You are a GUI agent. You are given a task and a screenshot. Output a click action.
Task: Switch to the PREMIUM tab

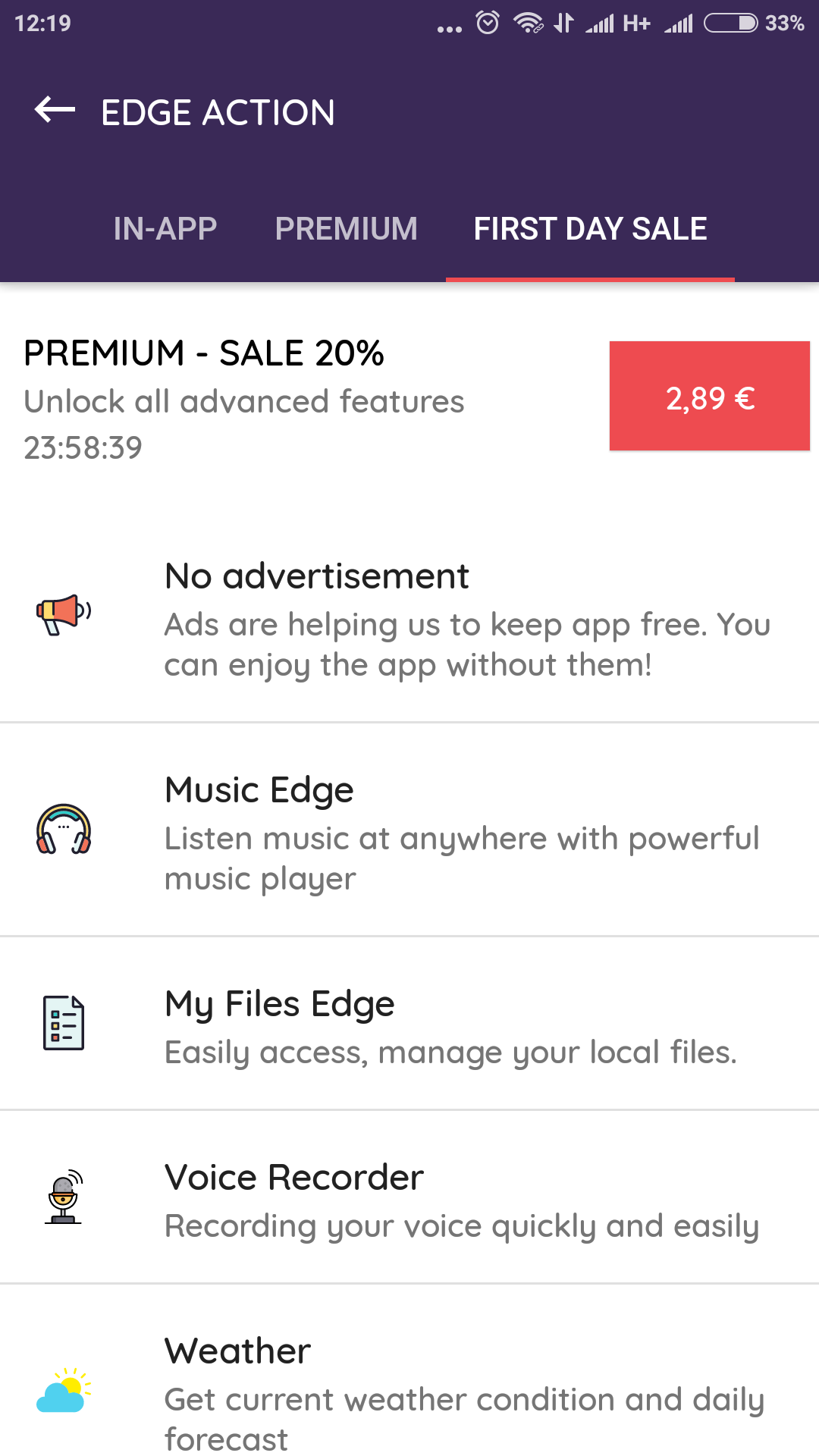coord(346,228)
